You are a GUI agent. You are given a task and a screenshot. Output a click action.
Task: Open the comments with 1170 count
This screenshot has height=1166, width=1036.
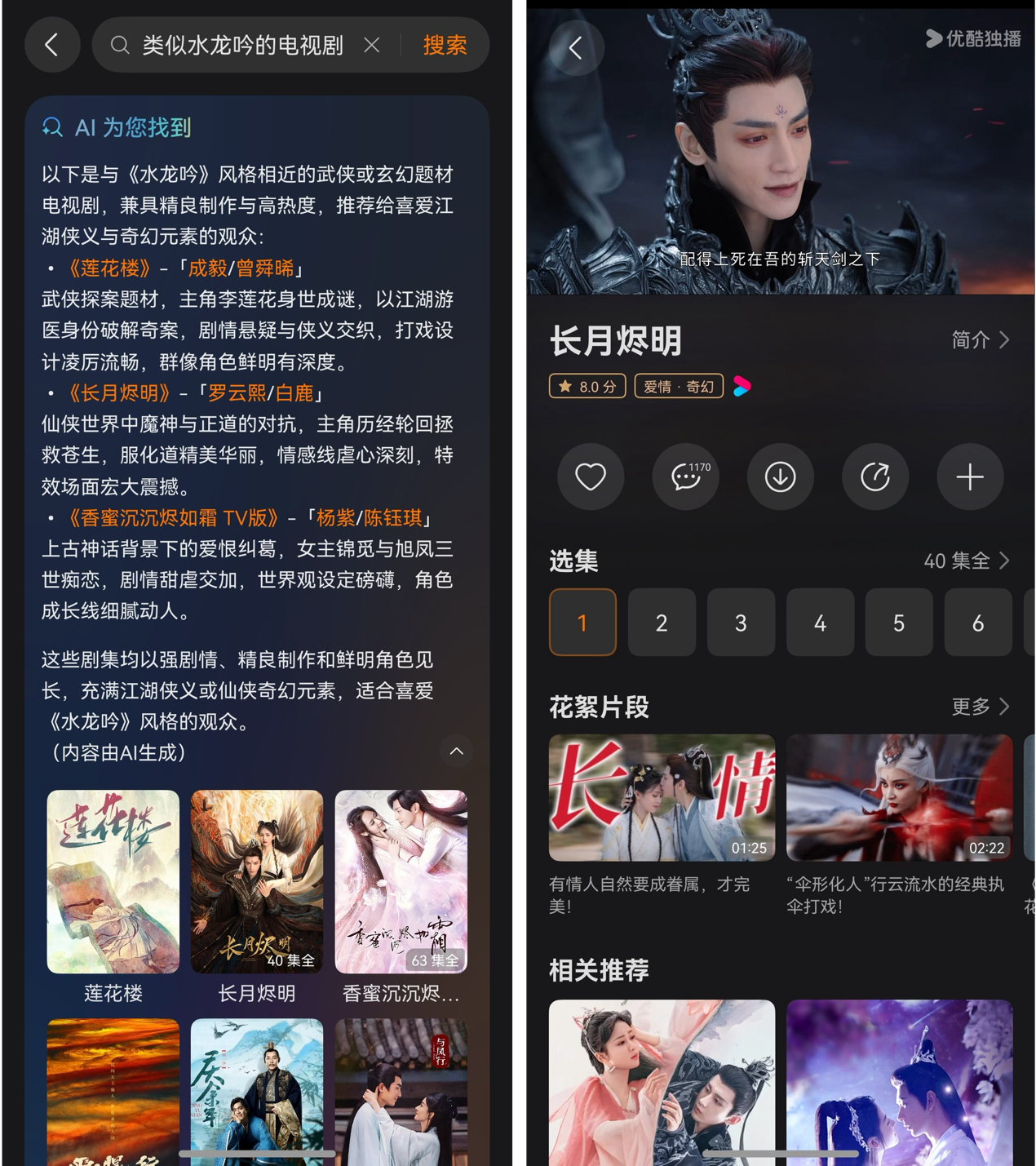point(685,477)
